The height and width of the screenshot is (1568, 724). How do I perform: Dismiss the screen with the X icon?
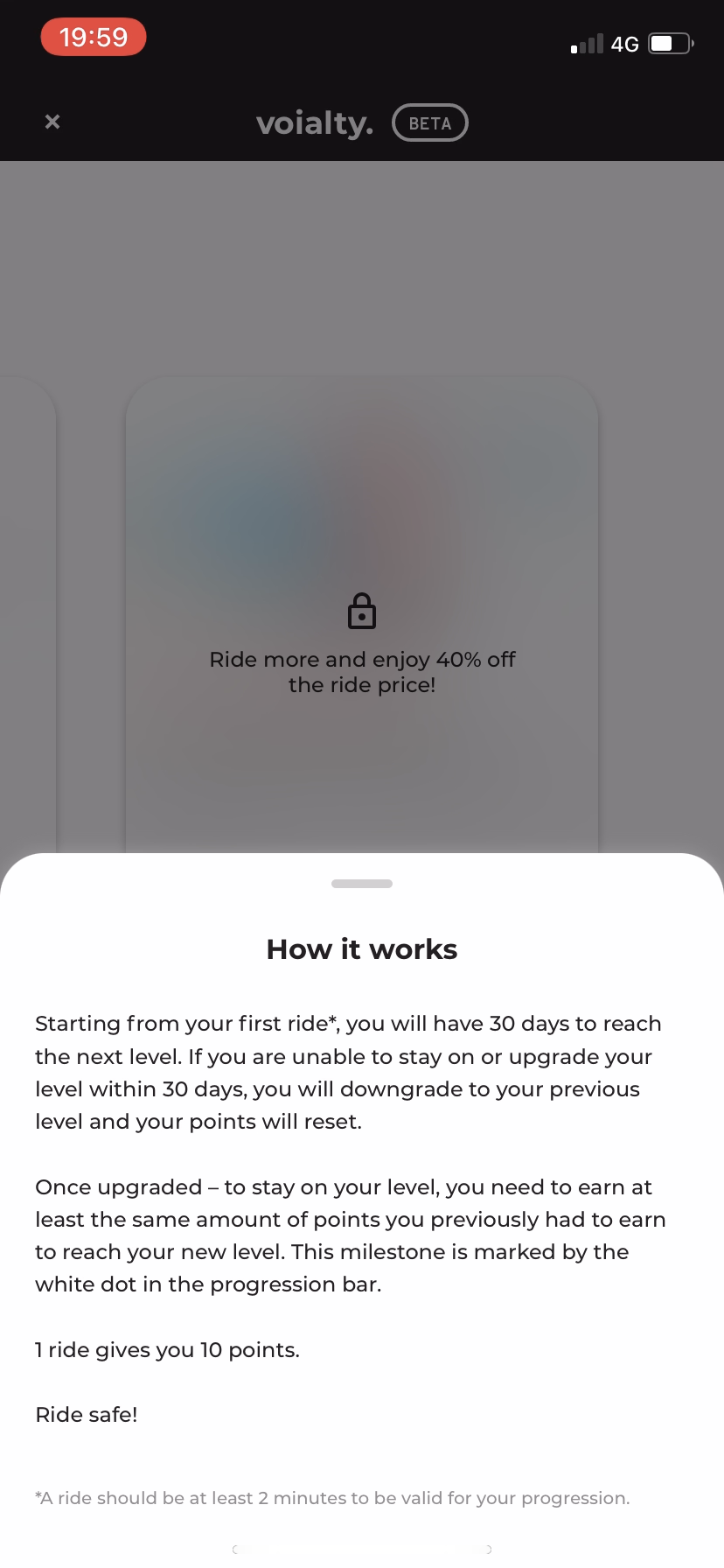(x=52, y=122)
